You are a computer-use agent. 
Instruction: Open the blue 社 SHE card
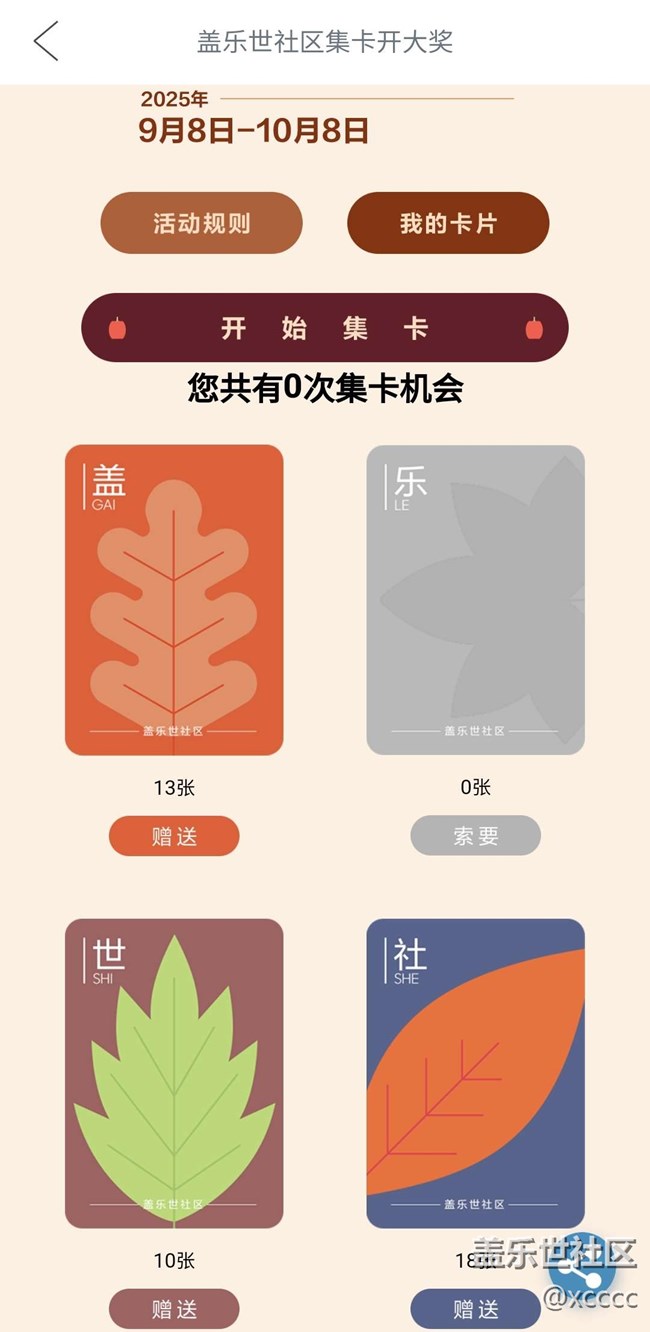[x=475, y=1073]
